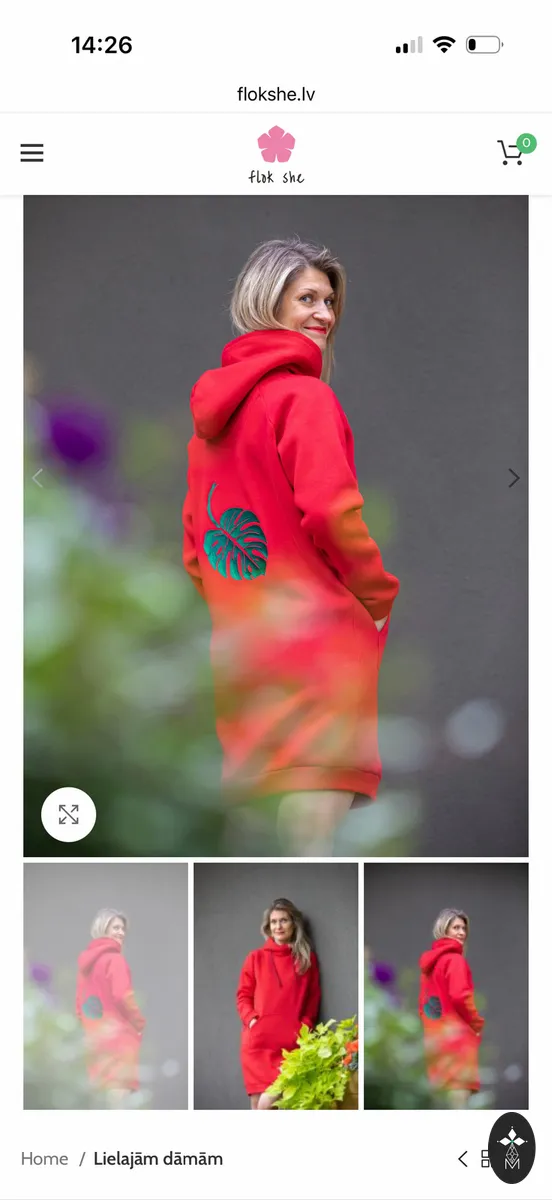
Task: Open the shopping cart
Action: pyautogui.click(x=515, y=150)
